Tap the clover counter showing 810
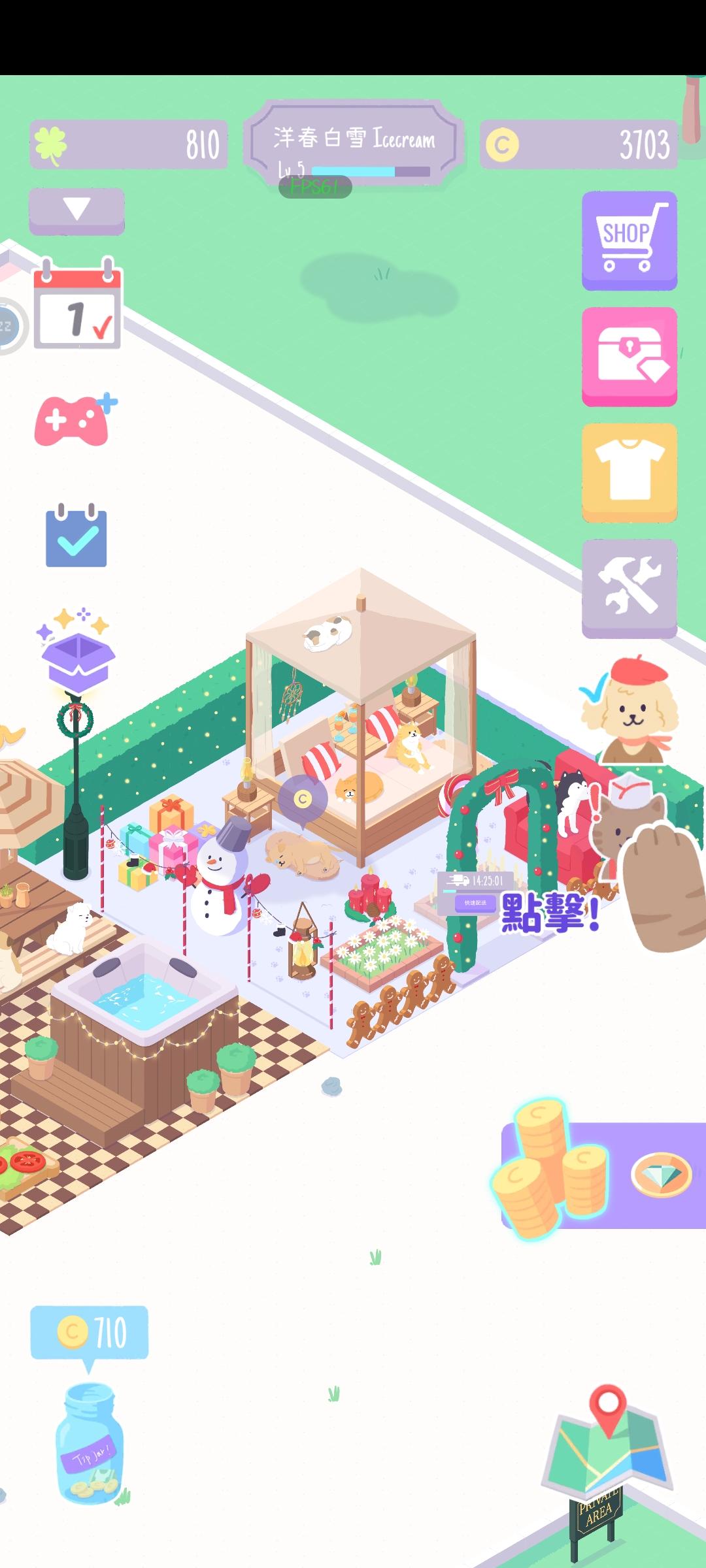 coord(127,145)
